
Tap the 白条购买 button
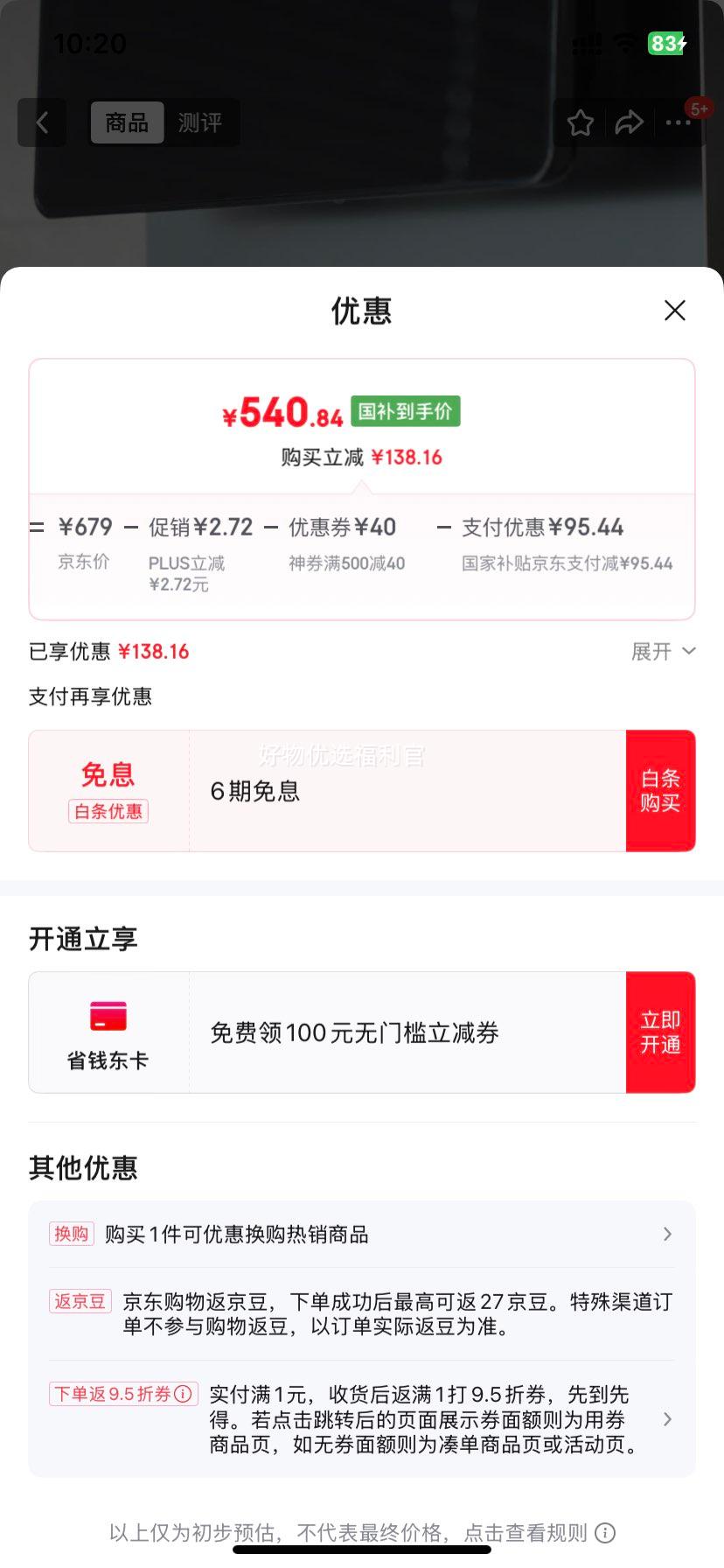(x=661, y=790)
